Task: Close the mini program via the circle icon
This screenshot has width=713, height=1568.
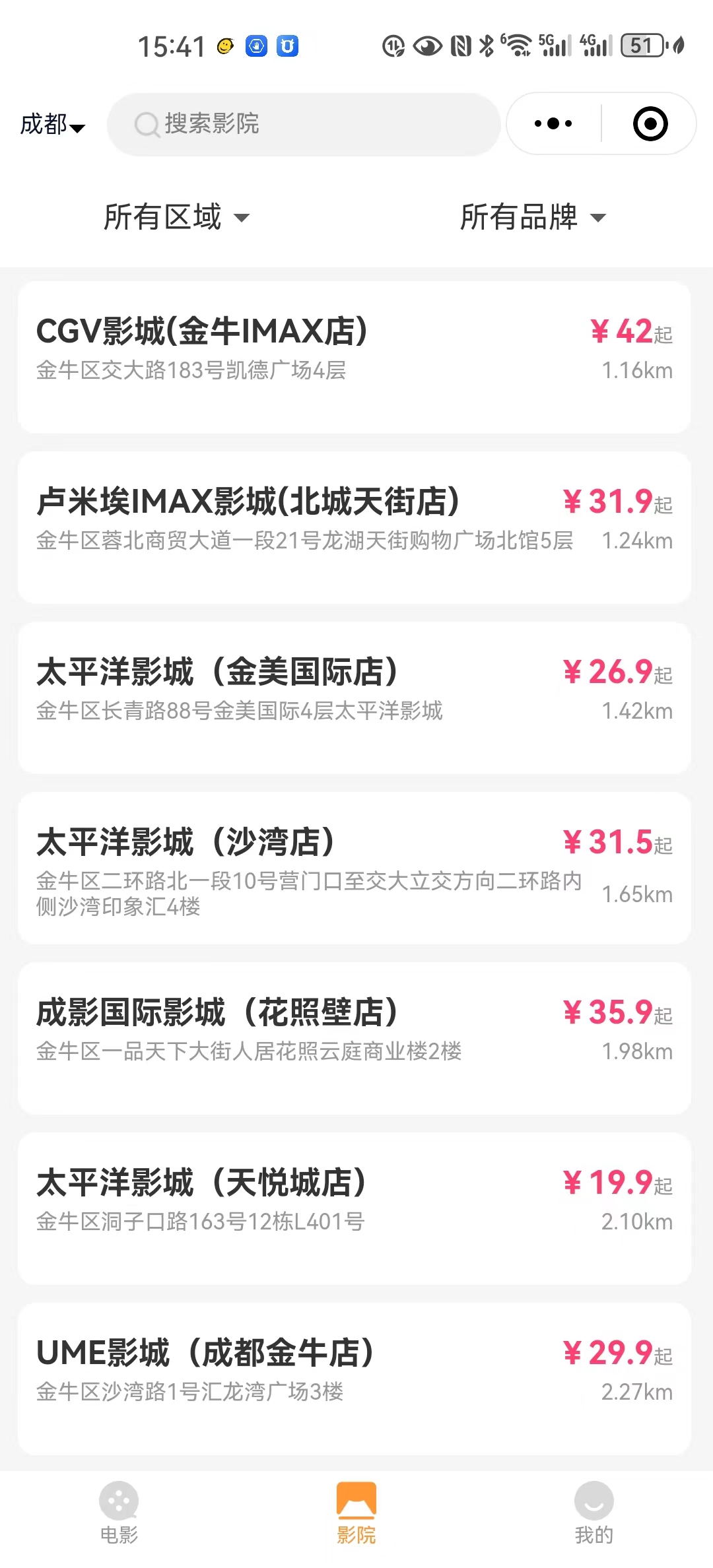Action: click(650, 124)
